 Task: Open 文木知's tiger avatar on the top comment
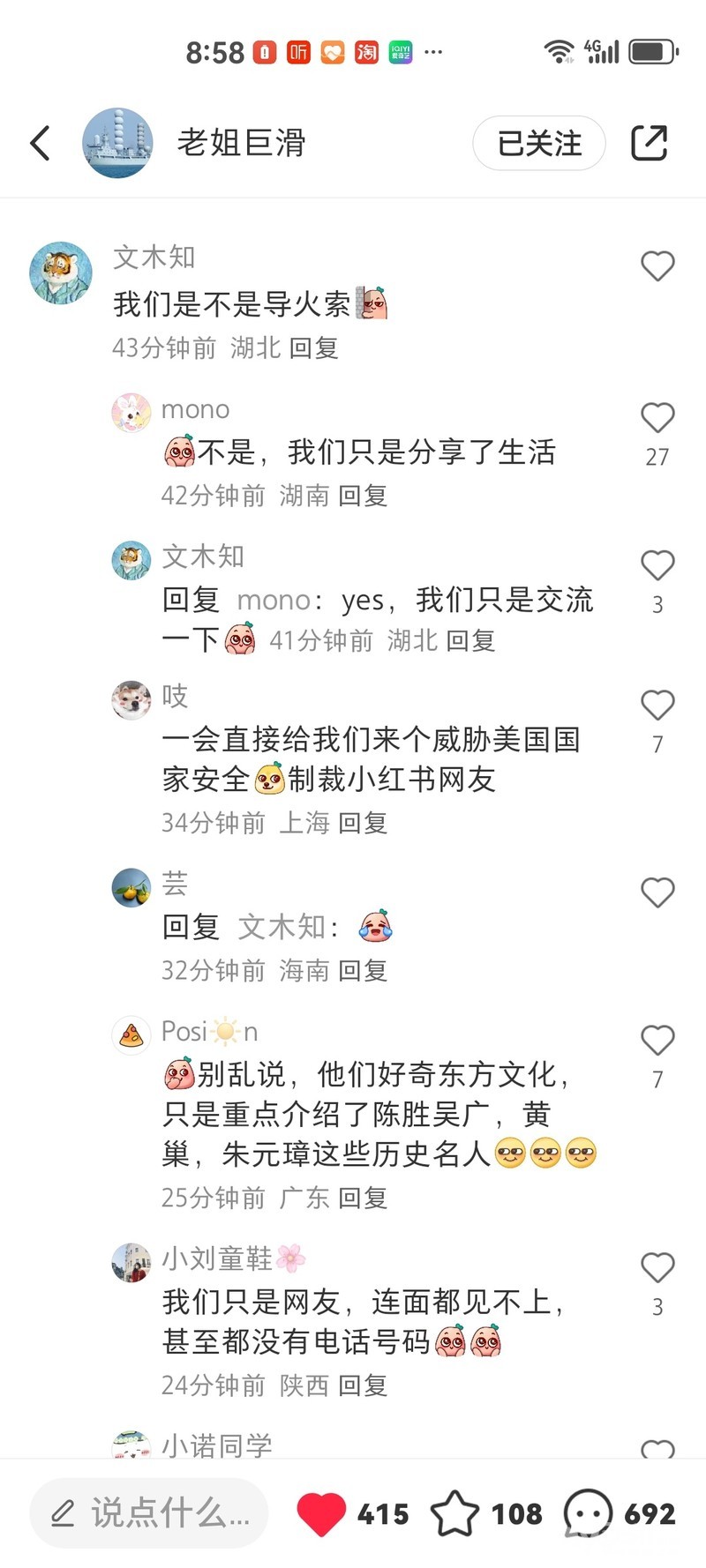point(60,273)
